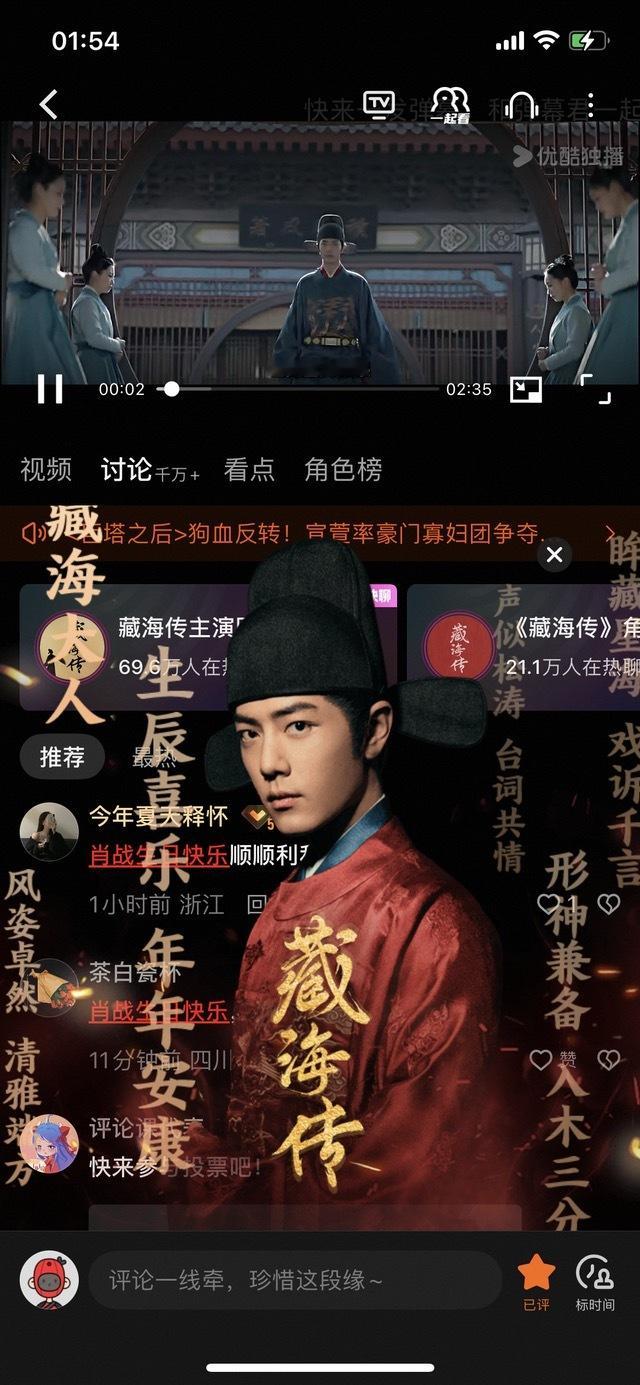Go back using the top-left arrow
640x1385 pixels.
pyautogui.click(x=48, y=104)
